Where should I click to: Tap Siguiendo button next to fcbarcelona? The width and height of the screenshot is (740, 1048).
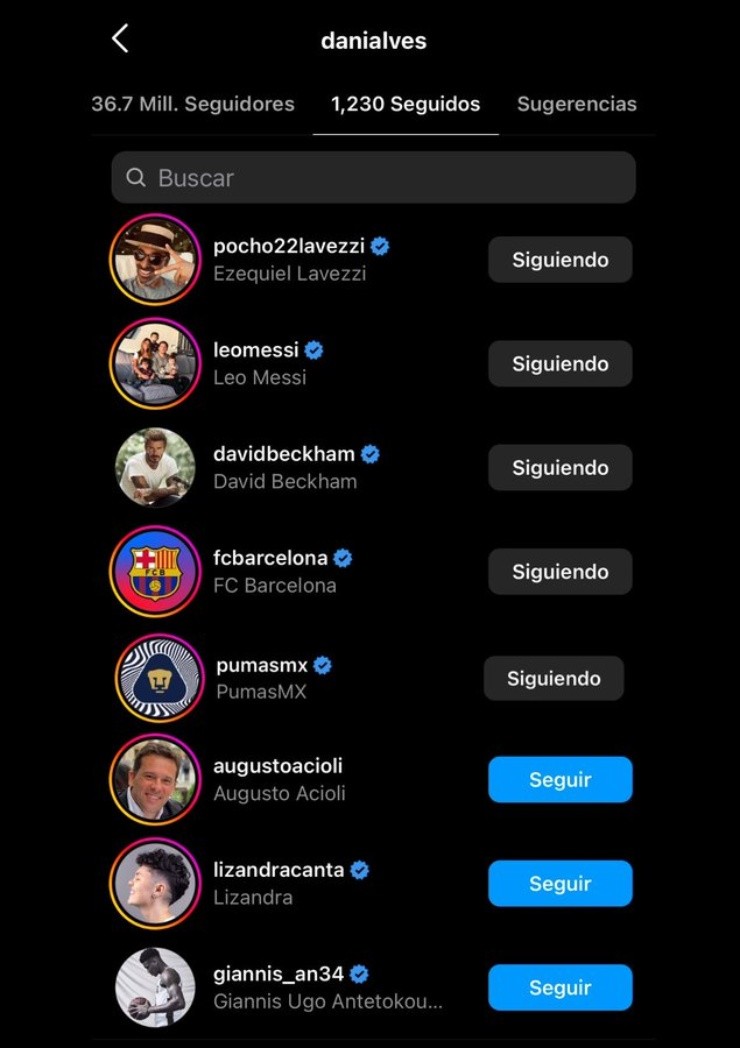click(x=560, y=572)
